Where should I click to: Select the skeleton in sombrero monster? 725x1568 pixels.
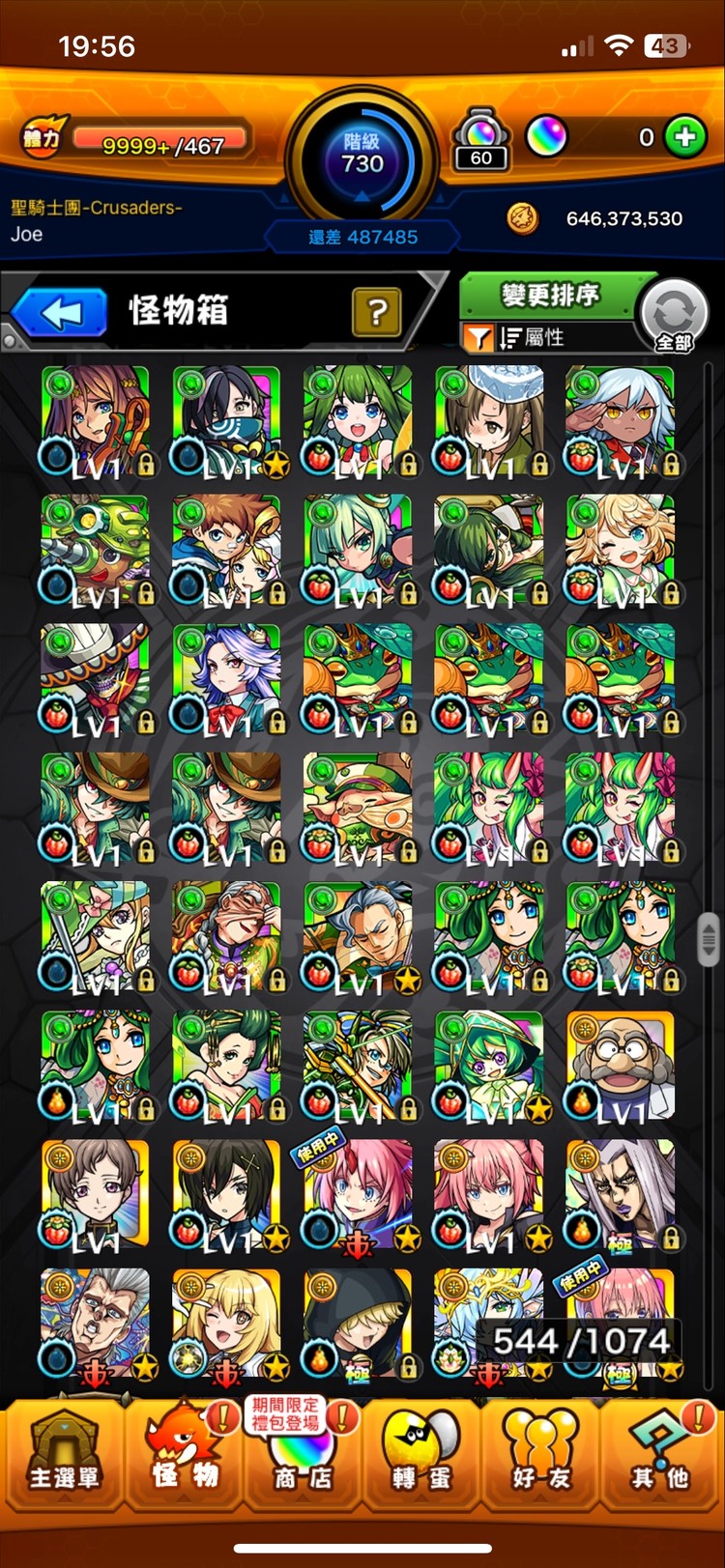point(95,678)
